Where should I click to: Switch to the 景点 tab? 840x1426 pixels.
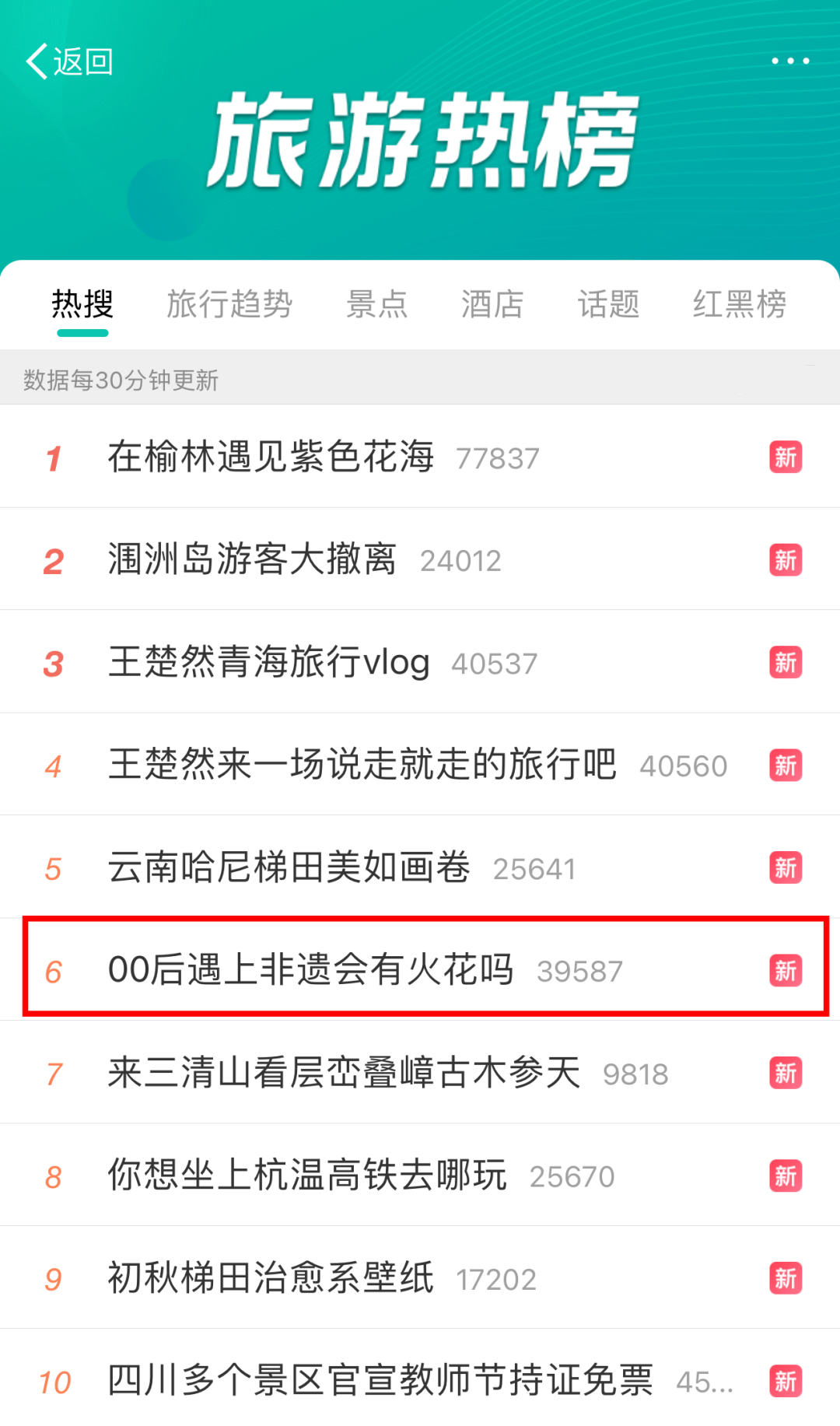point(377,304)
